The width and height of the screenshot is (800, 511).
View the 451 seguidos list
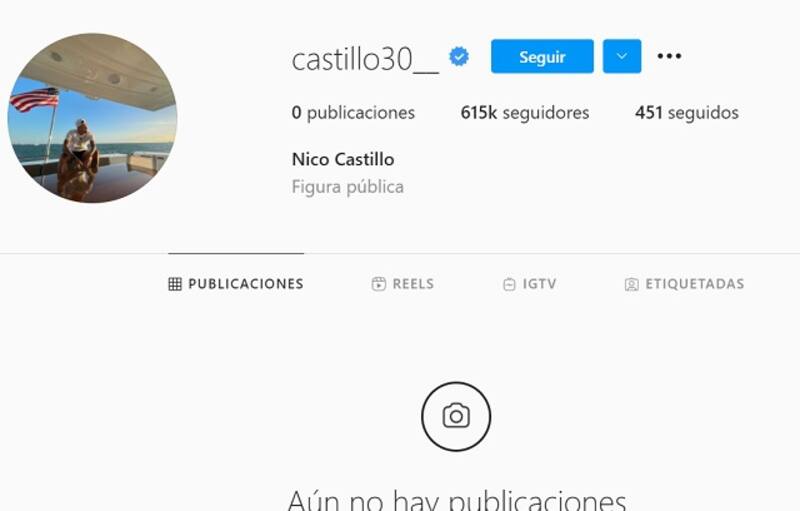click(x=686, y=113)
